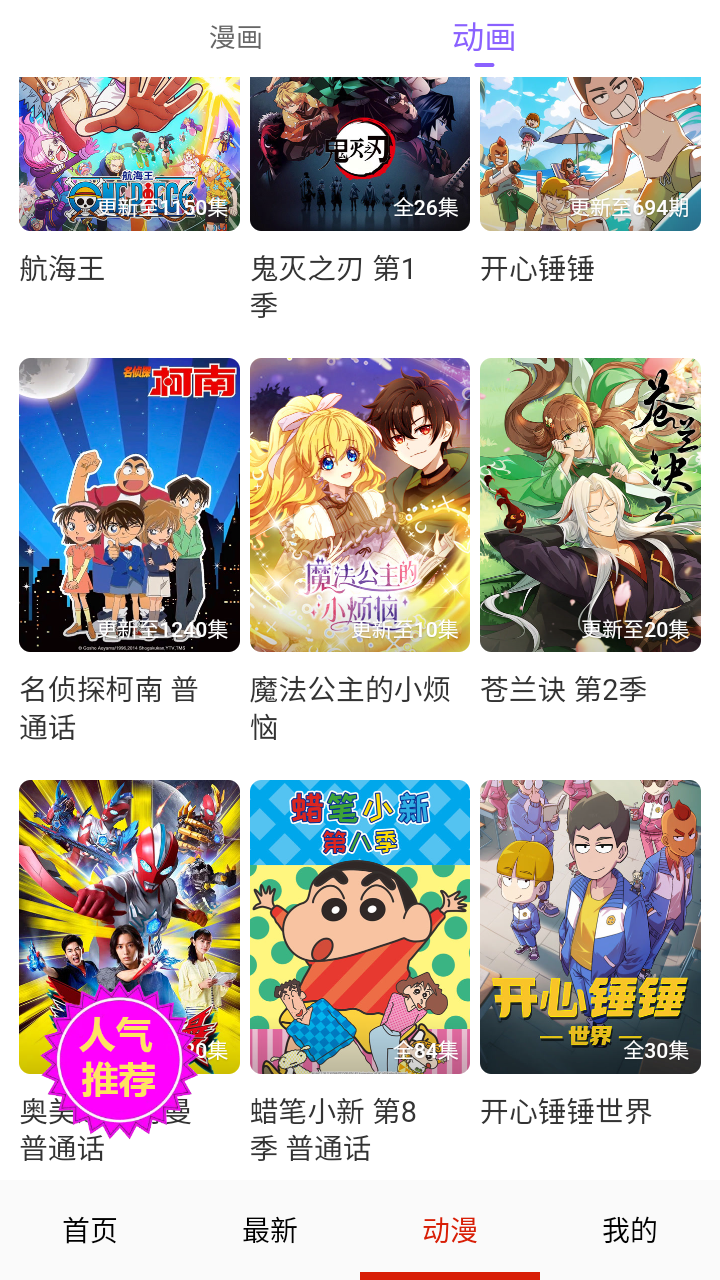This screenshot has width=720, height=1280.
Task: Tap the 人气推荐 popularity badge
Action: pyautogui.click(x=120, y=1058)
